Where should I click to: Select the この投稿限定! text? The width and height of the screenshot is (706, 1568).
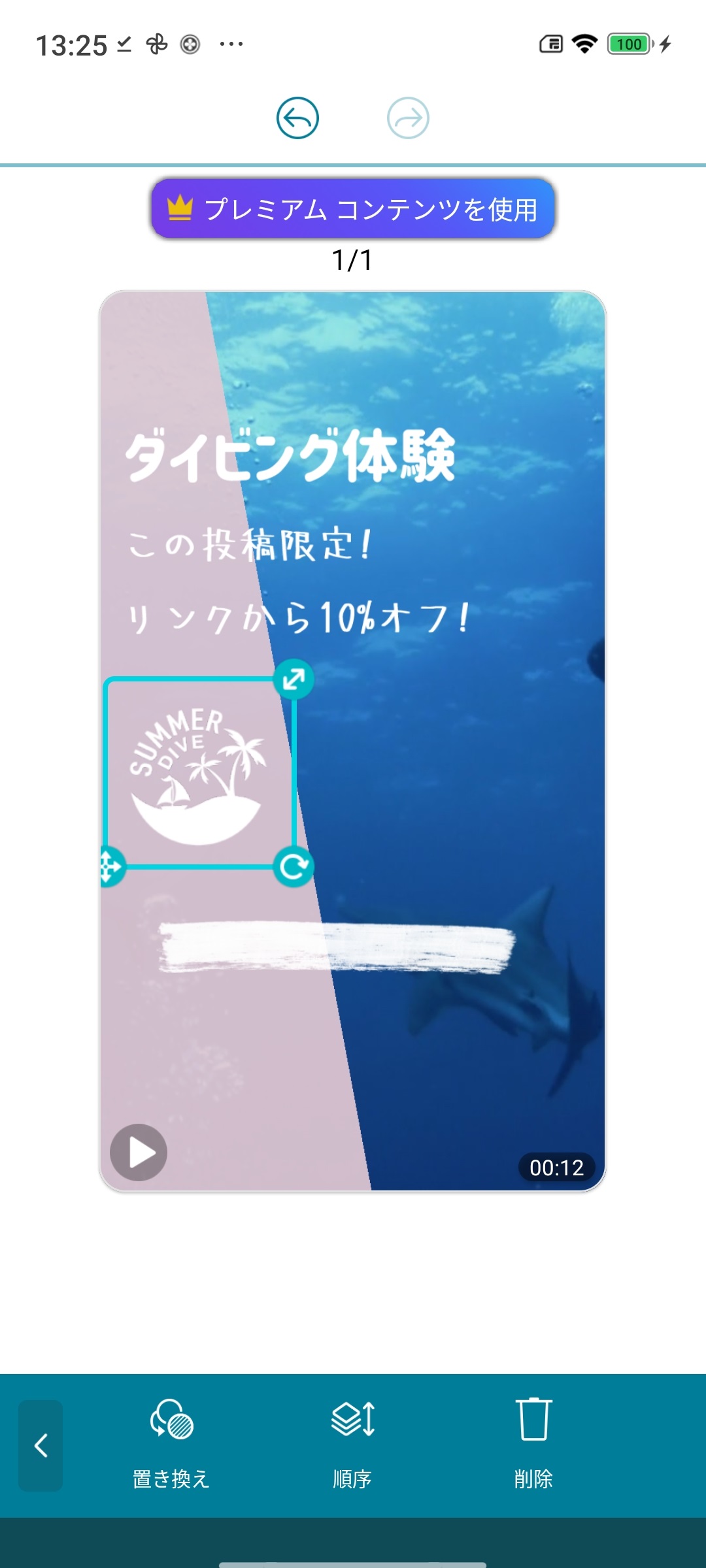pos(250,544)
